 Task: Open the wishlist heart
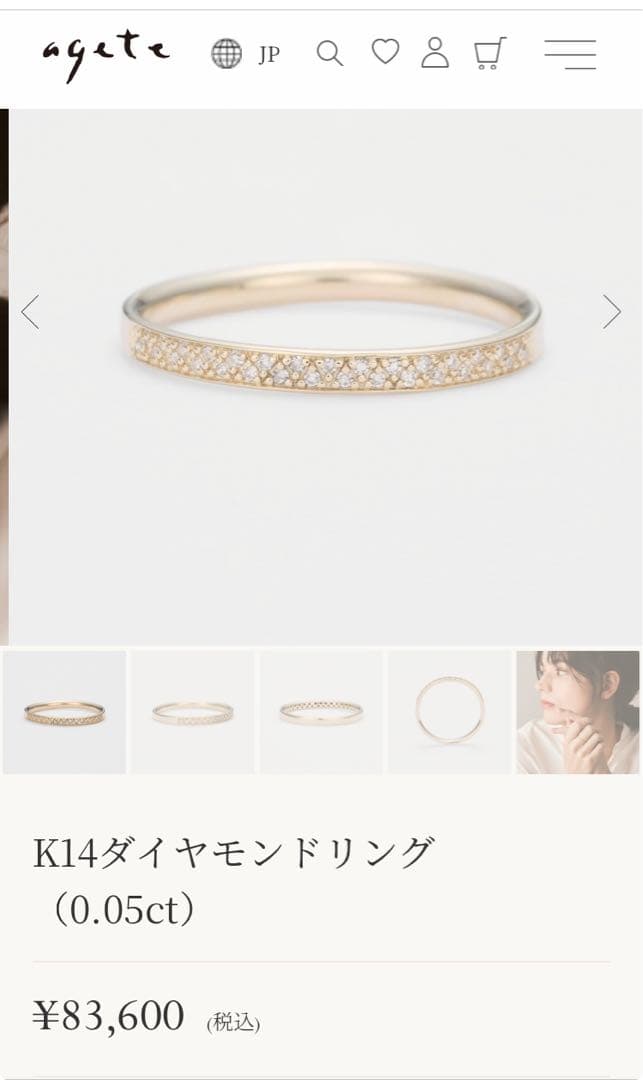point(385,52)
